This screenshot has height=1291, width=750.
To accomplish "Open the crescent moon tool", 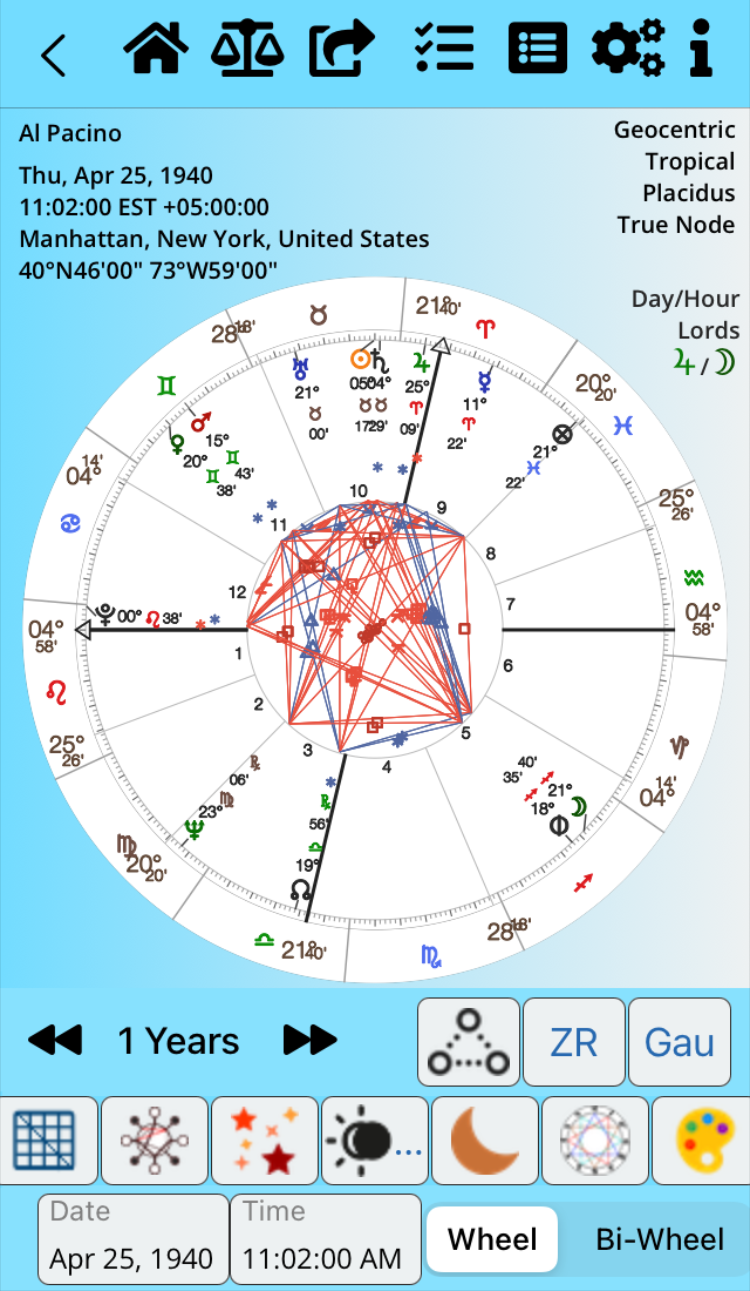I will (485, 1142).
